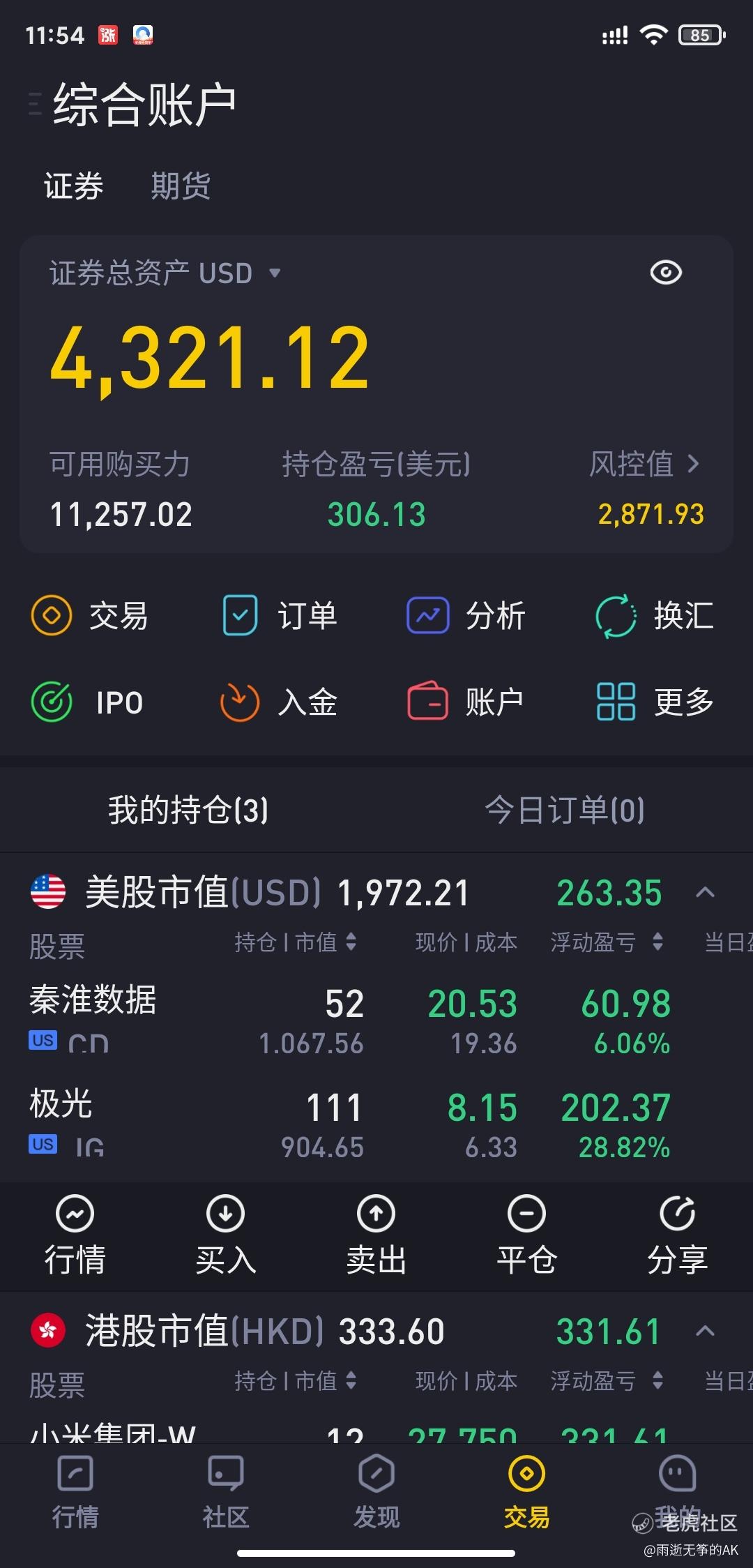The image size is (753, 1568).
Task: Switch to the 发现 bottom tab
Action: [376, 1491]
